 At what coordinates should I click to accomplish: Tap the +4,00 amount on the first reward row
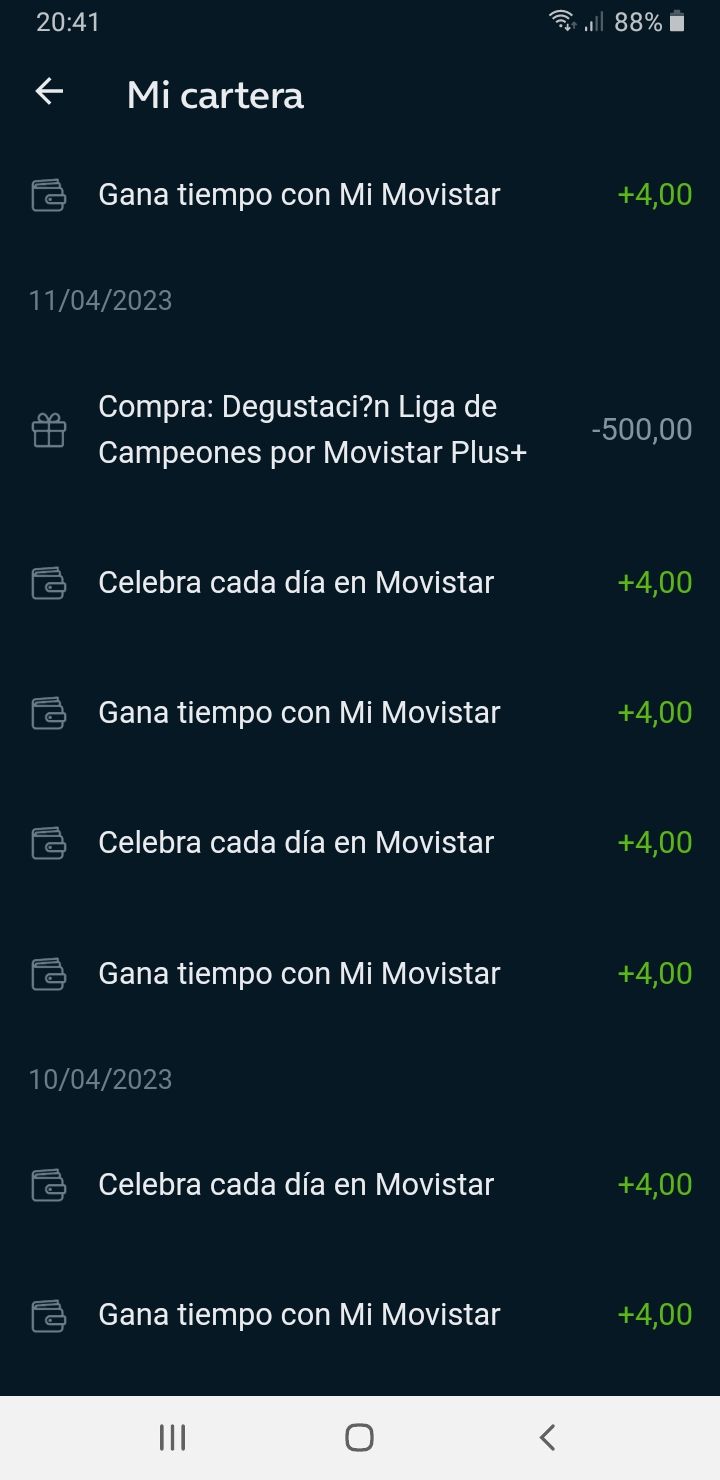click(655, 194)
